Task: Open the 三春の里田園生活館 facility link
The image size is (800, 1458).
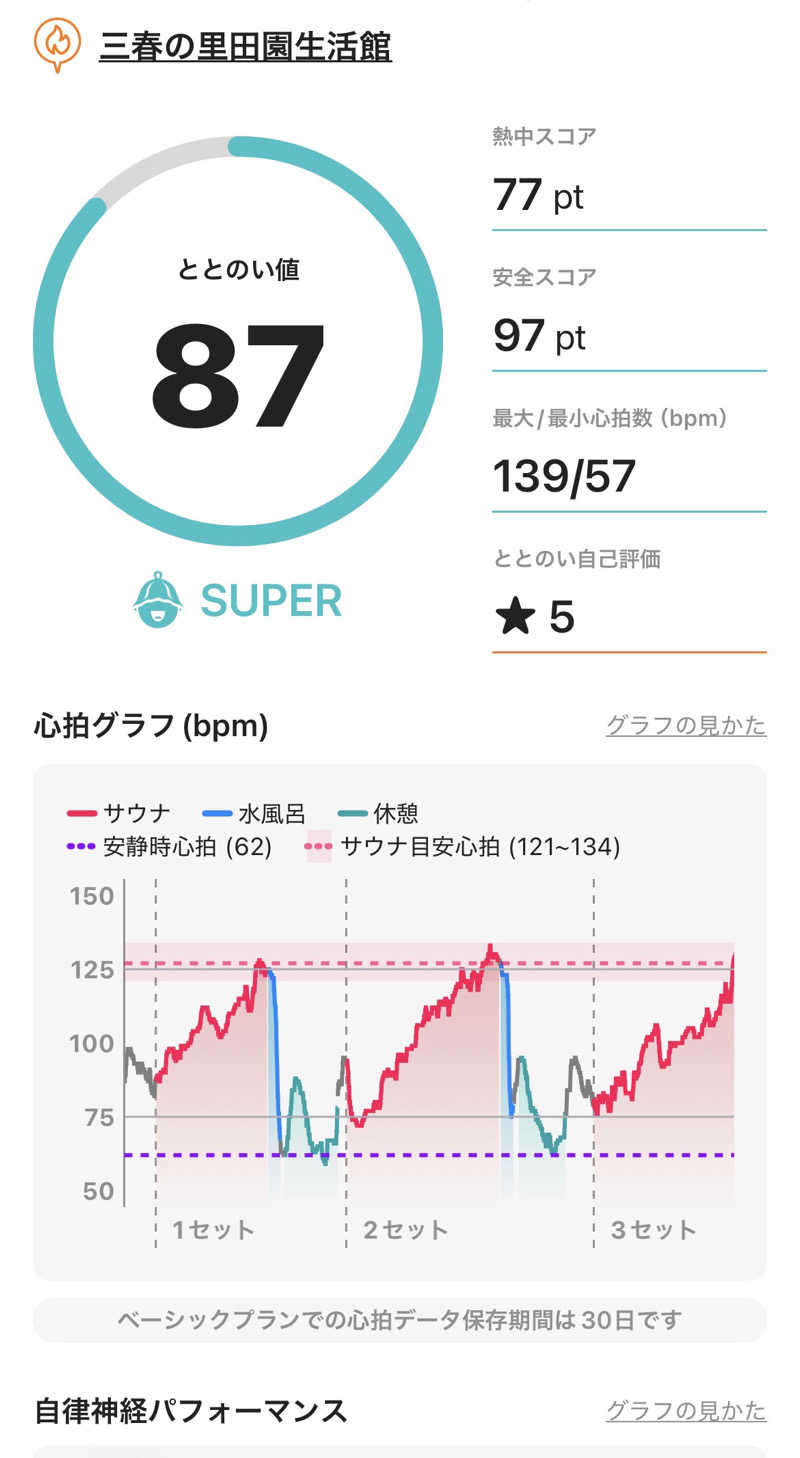Action: point(245,47)
